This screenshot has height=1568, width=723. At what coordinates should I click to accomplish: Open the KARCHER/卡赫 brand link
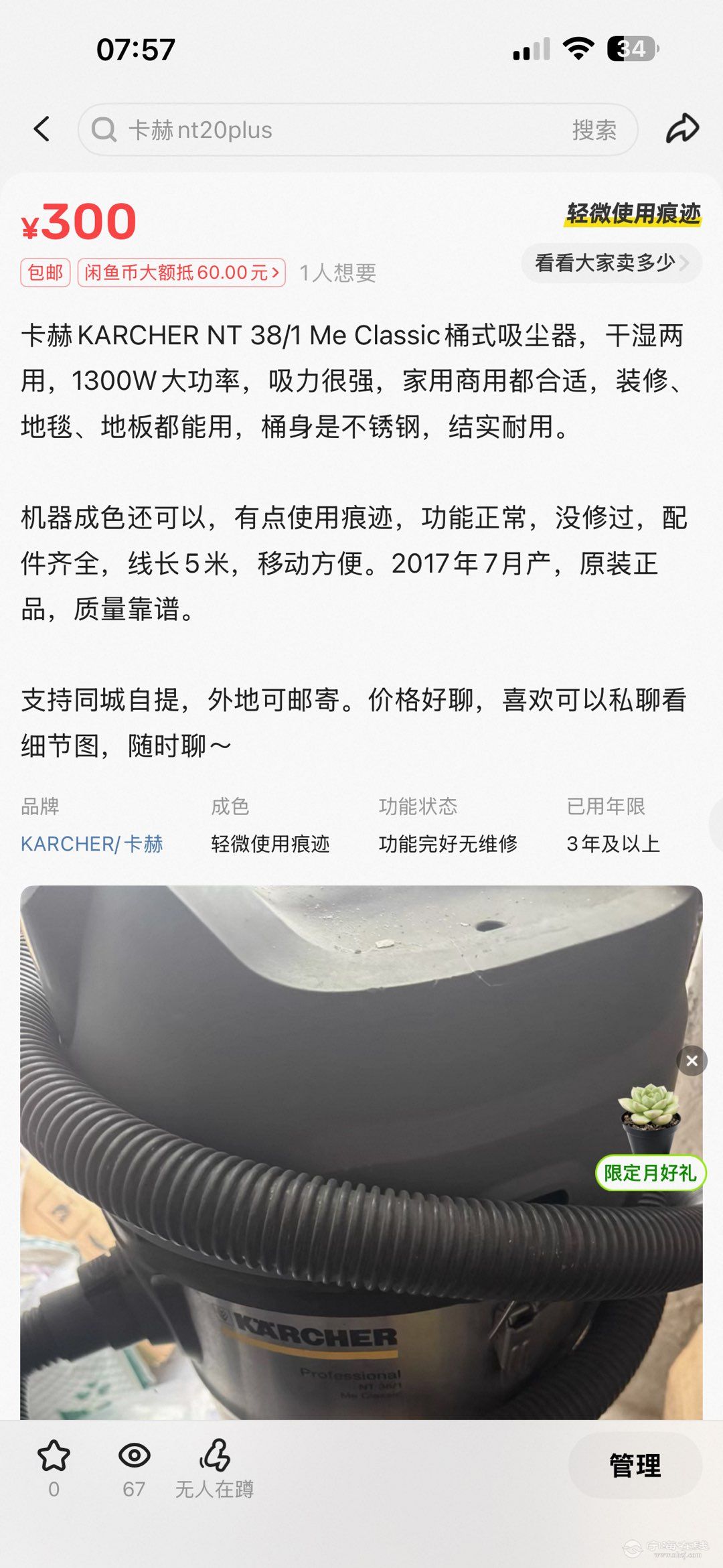(x=92, y=844)
